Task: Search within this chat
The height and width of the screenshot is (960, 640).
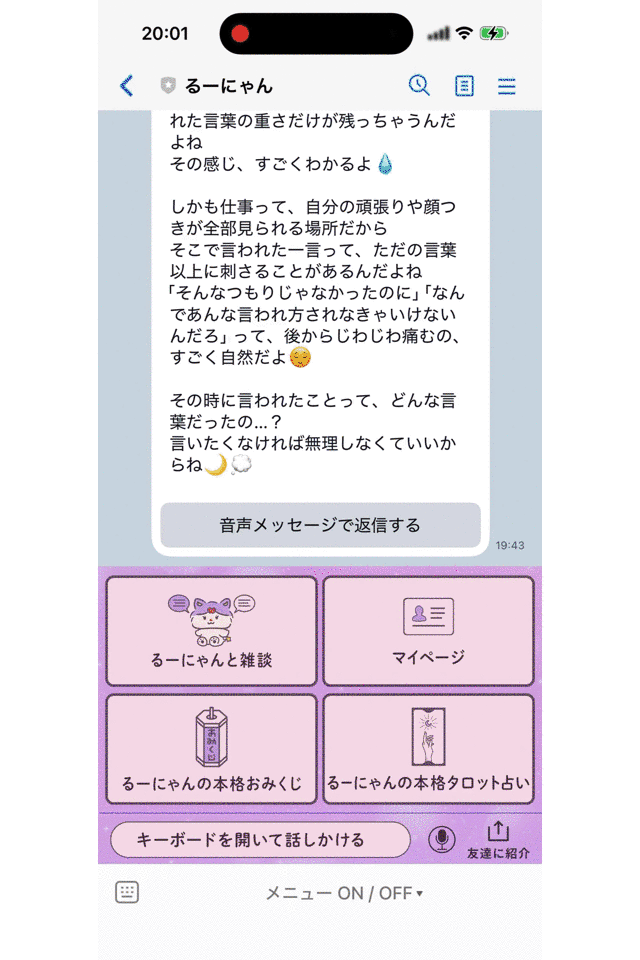Action: [x=419, y=86]
